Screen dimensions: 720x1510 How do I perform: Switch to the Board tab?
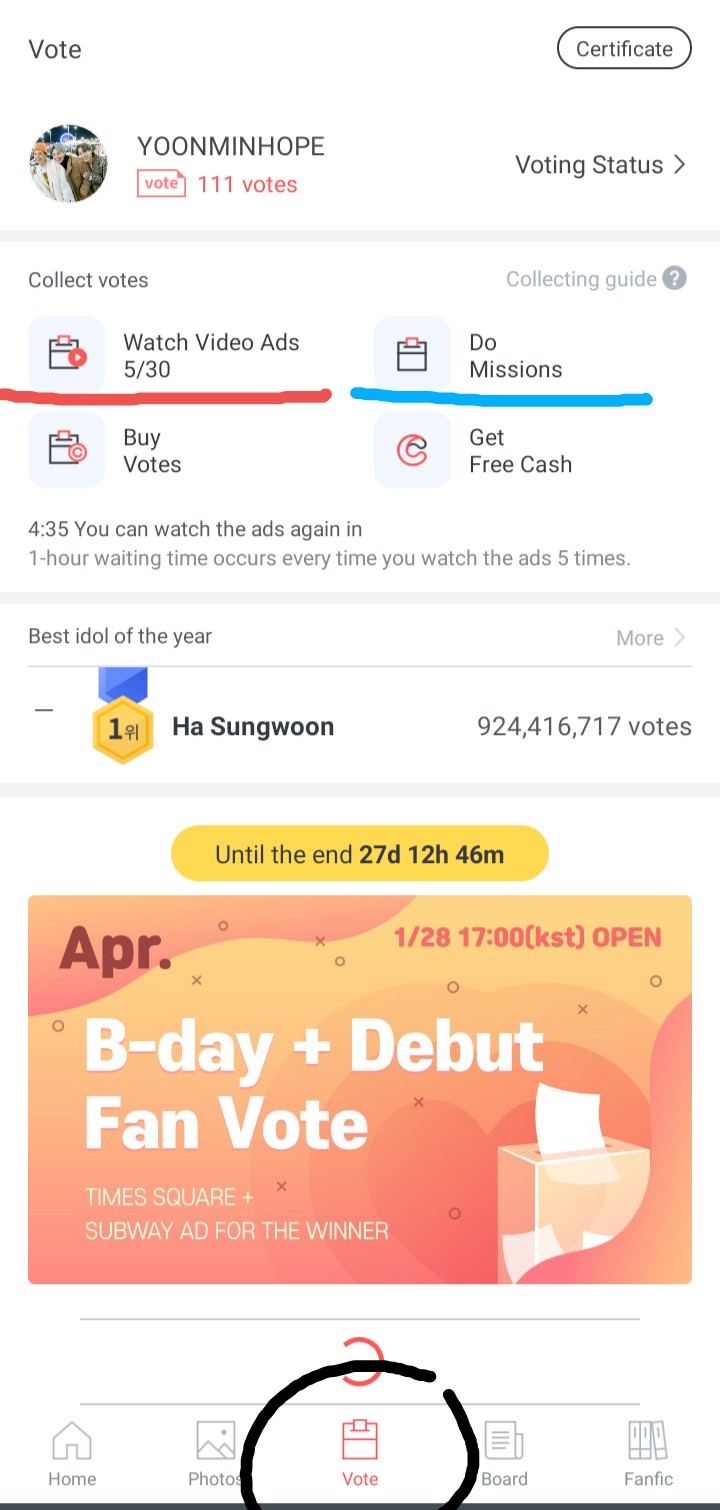(x=504, y=1453)
